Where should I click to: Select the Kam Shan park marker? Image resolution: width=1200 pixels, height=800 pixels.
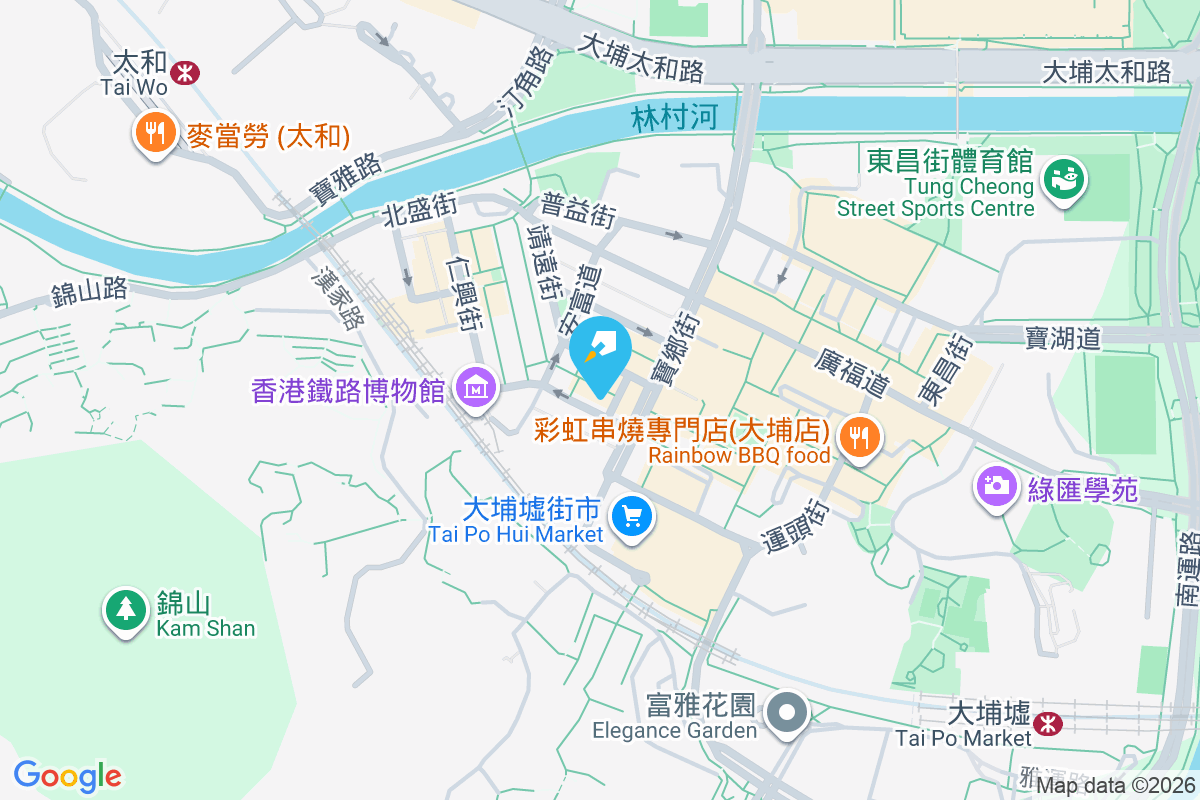pyautogui.click(x=126, y=608)
